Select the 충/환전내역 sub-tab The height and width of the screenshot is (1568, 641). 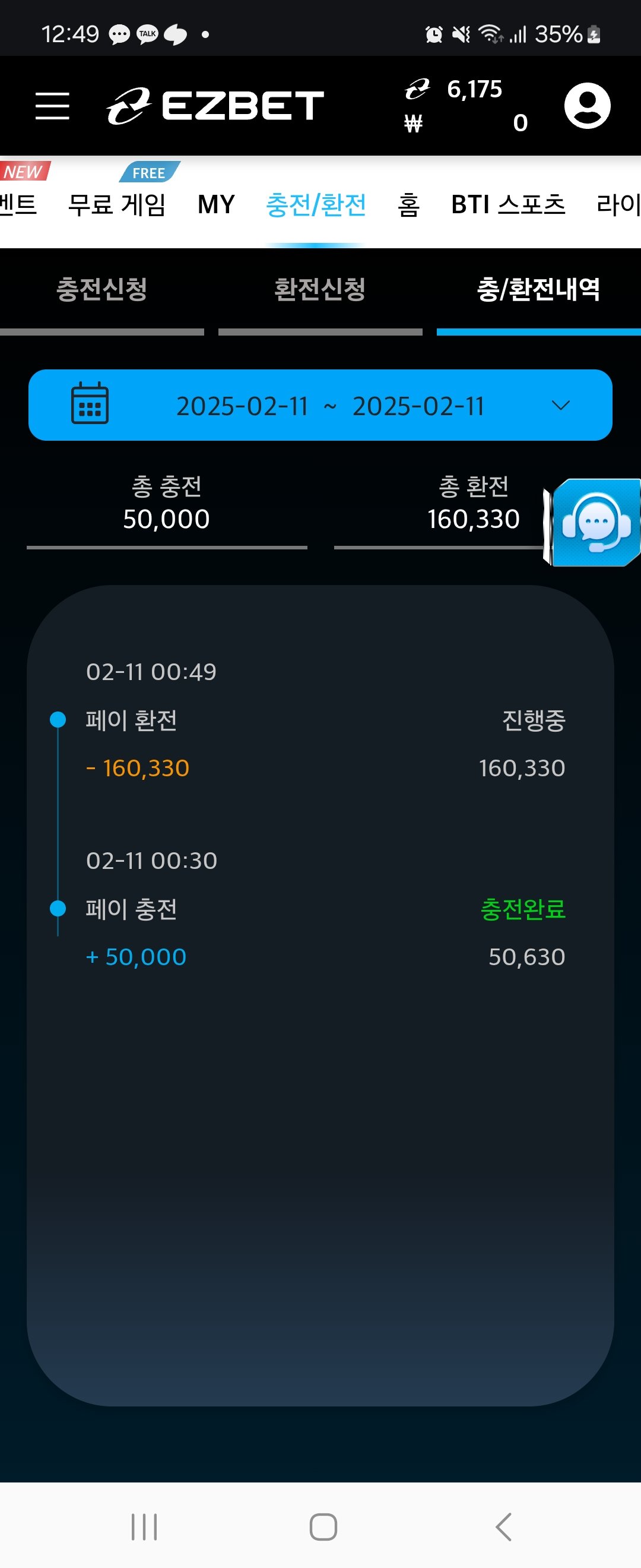pos(538,289)
